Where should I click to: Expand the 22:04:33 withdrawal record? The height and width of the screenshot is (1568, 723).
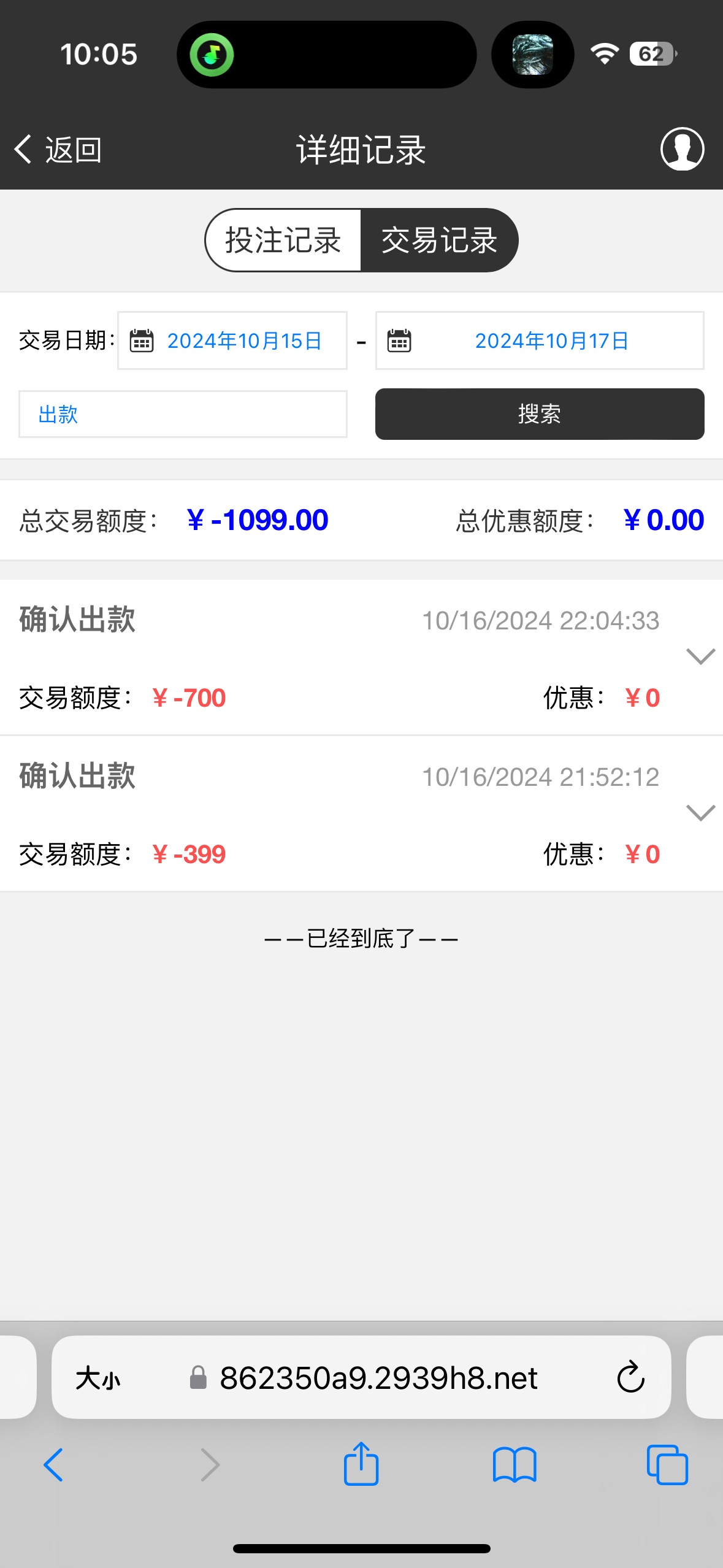(x=700, y=656)
